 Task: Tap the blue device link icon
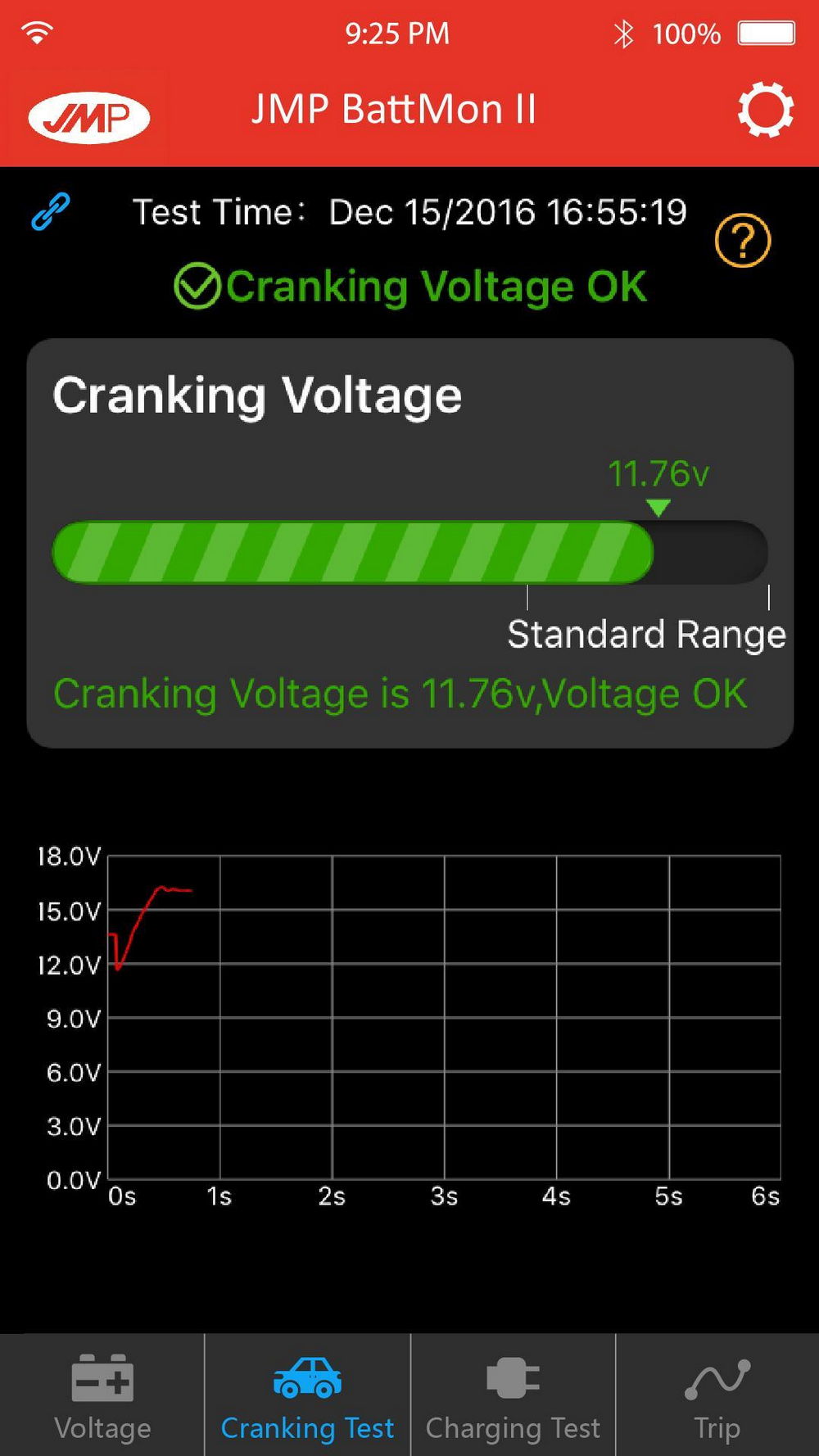[51, 212]
